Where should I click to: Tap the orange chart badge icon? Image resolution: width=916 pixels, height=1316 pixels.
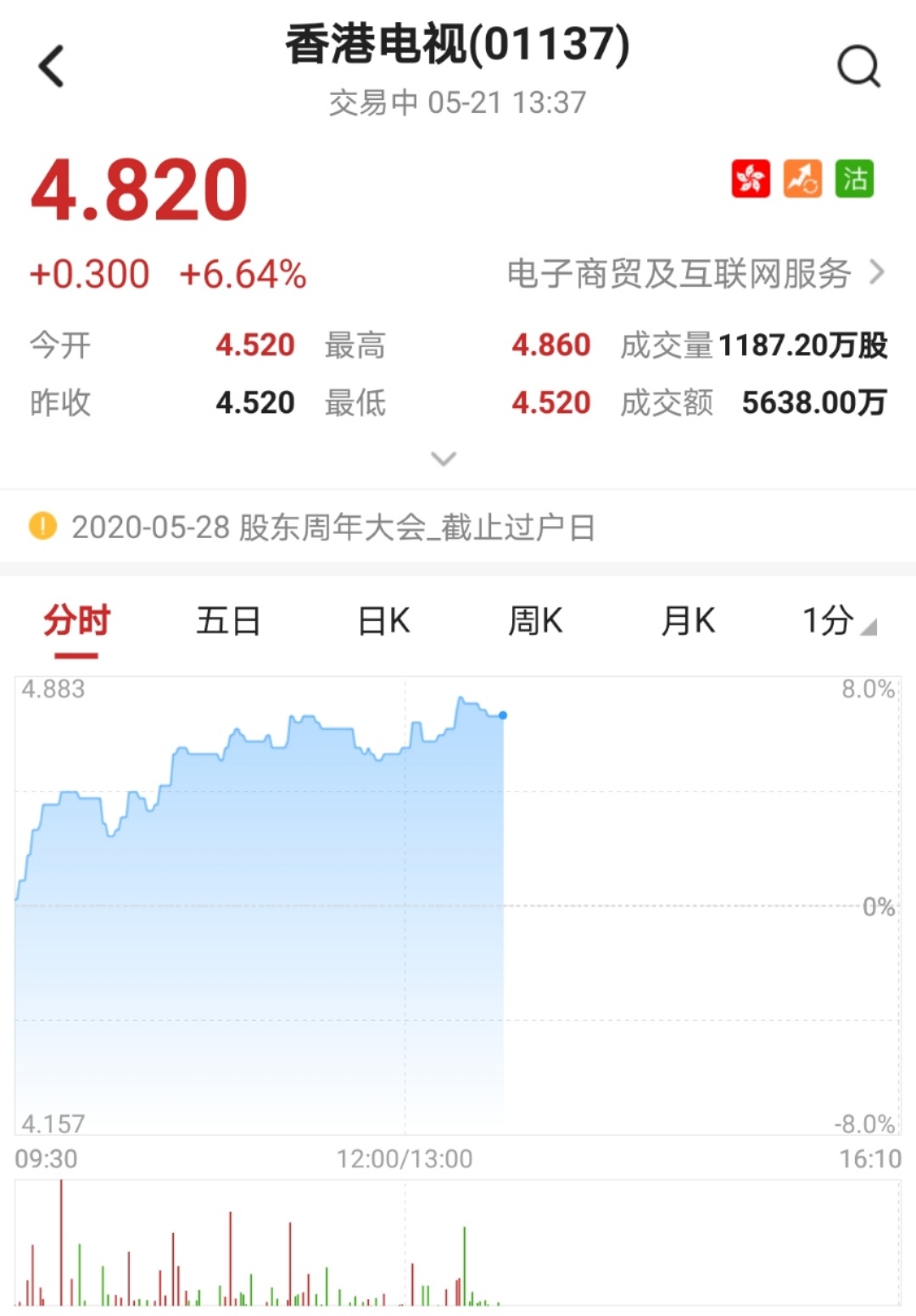point(802,179)
